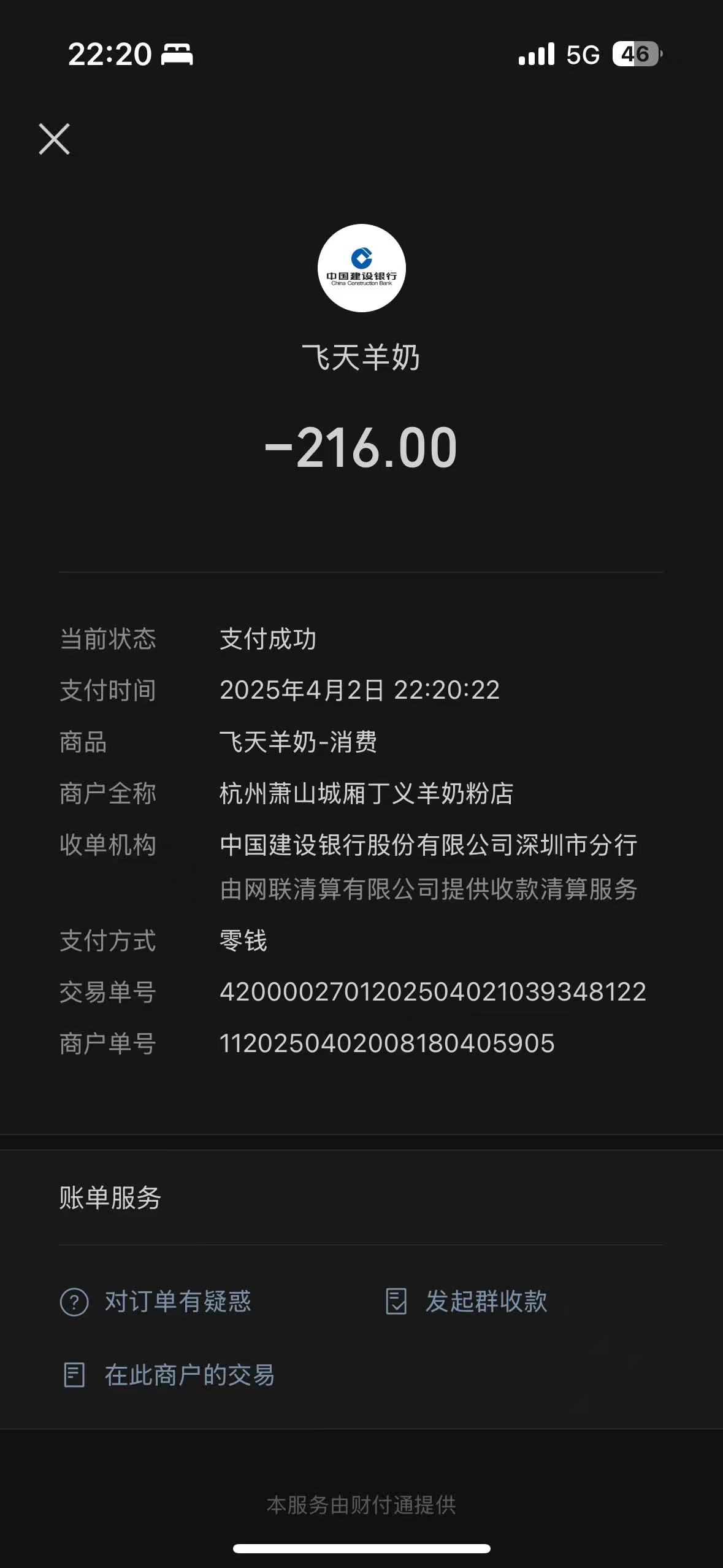Start a group collection via 发起群收款
This screenshot has width=723, height=1568.
467,1301
